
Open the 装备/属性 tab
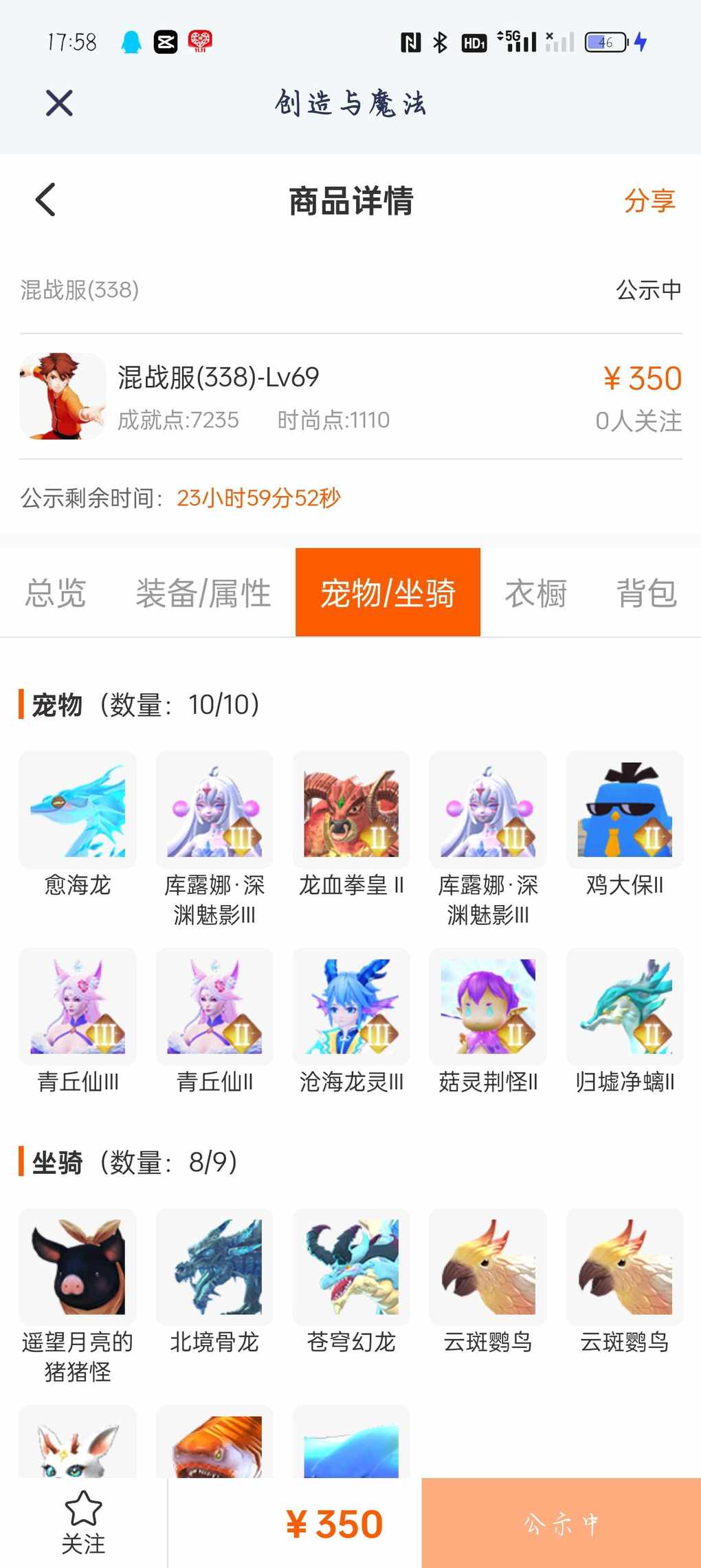[203, 593]
